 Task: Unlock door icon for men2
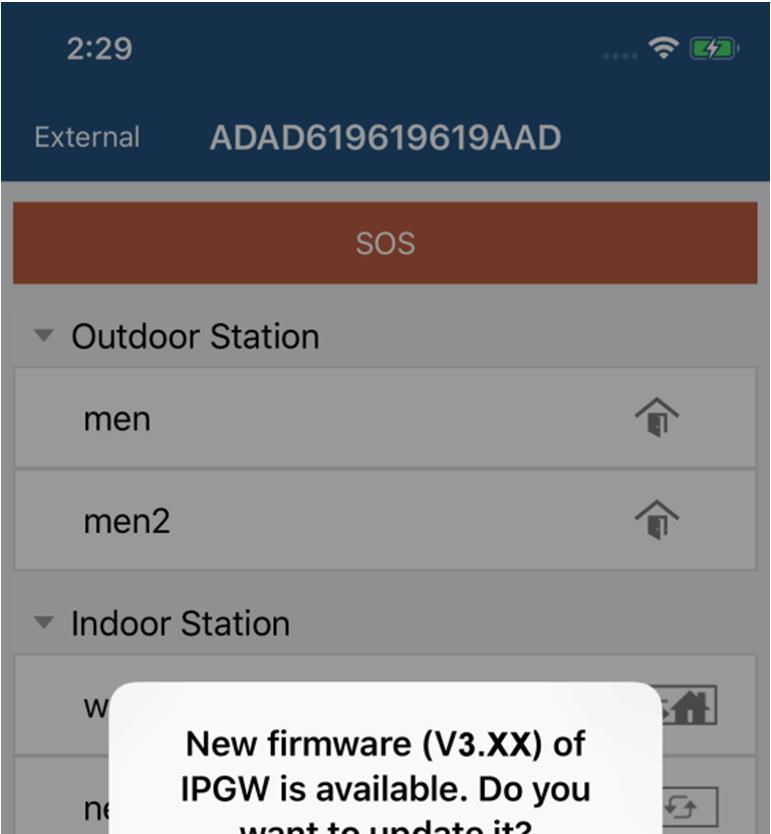coord(656,520)
